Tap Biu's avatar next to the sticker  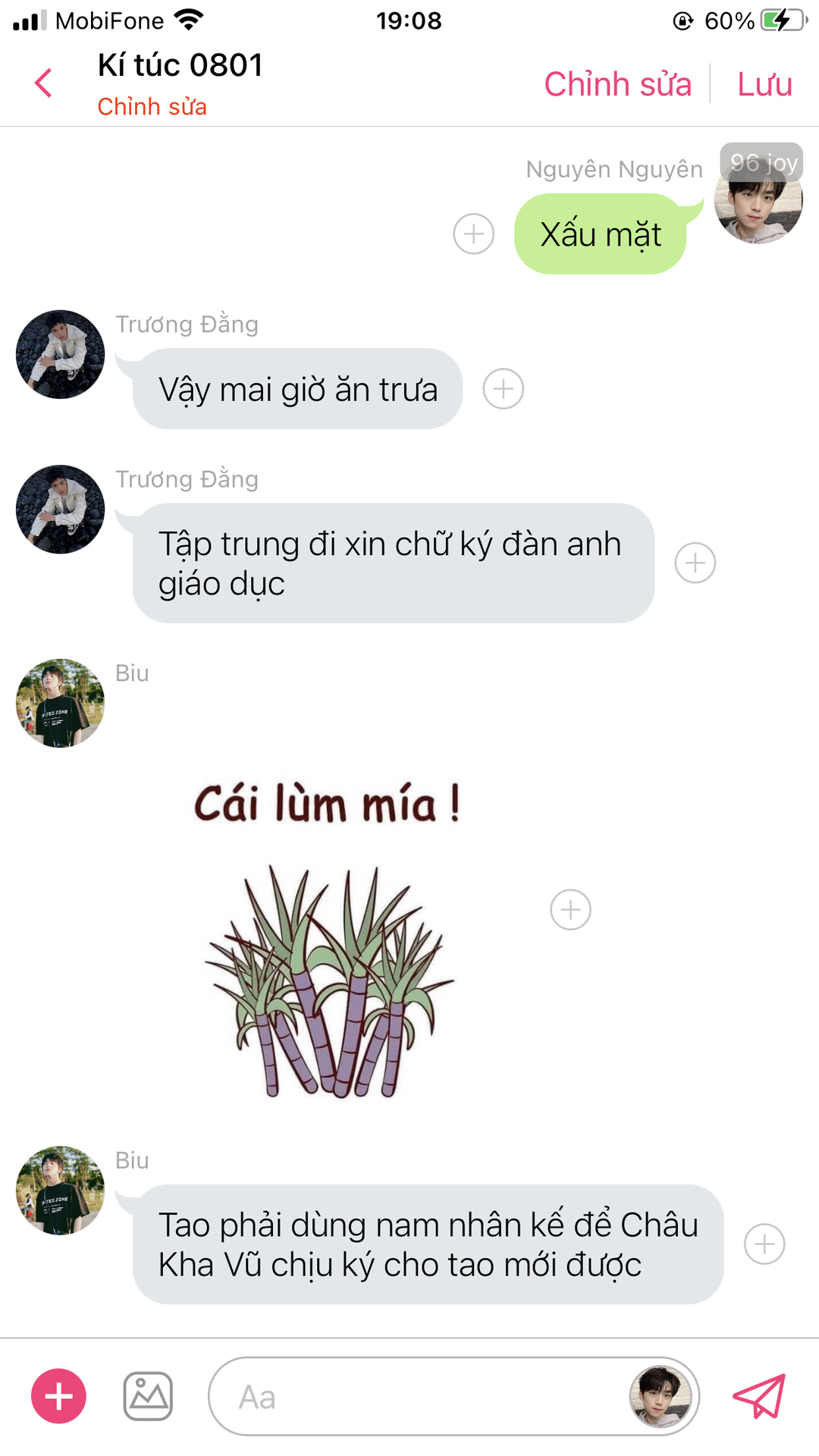click(x=60, y=703)
